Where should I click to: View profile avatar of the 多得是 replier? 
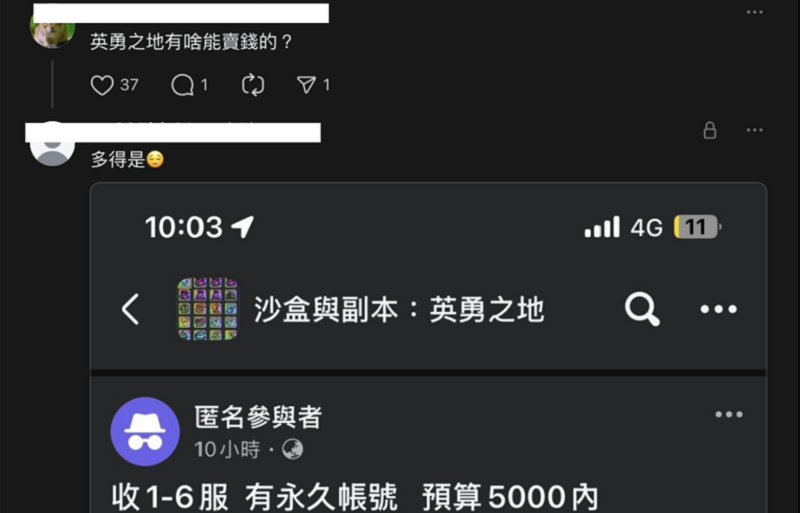[52, 145]
